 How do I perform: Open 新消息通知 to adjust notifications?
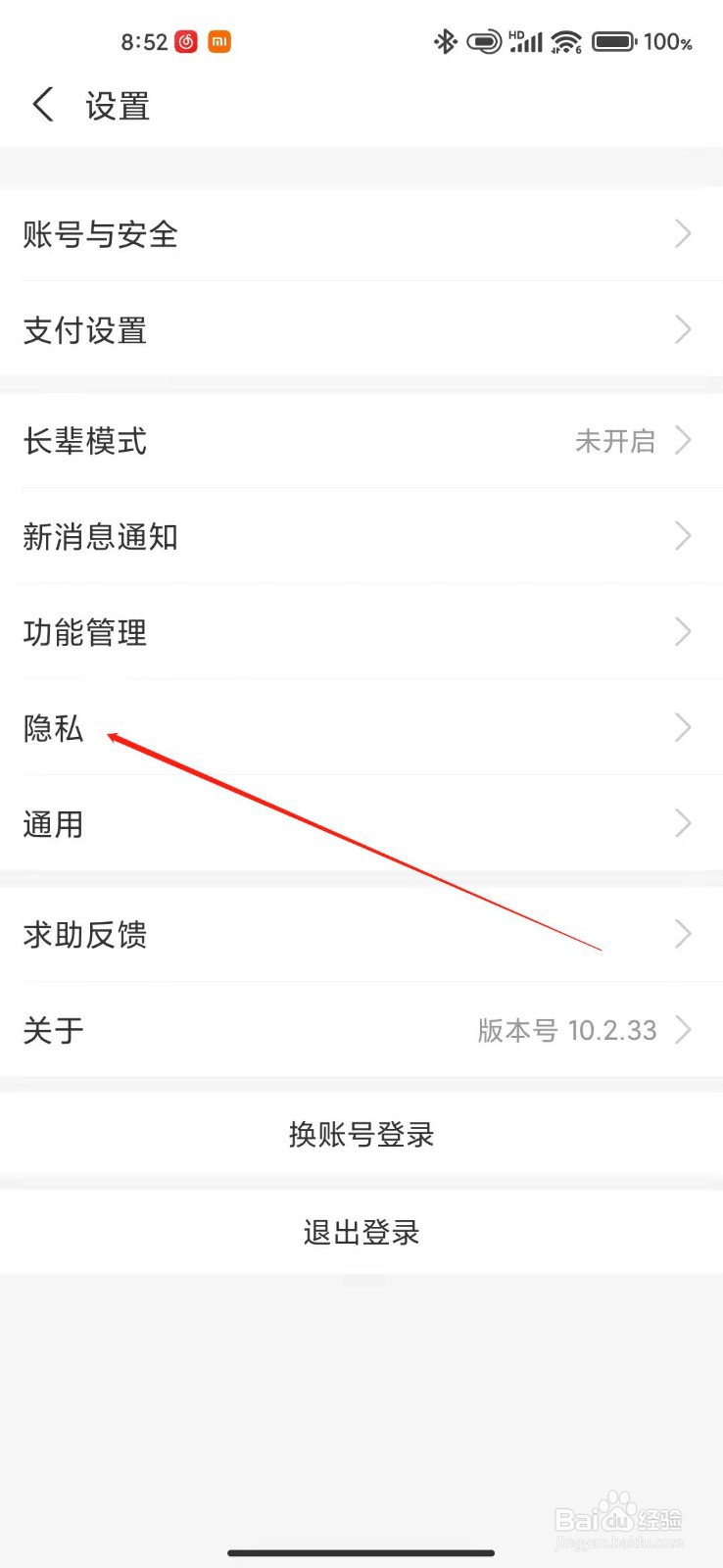361,537
